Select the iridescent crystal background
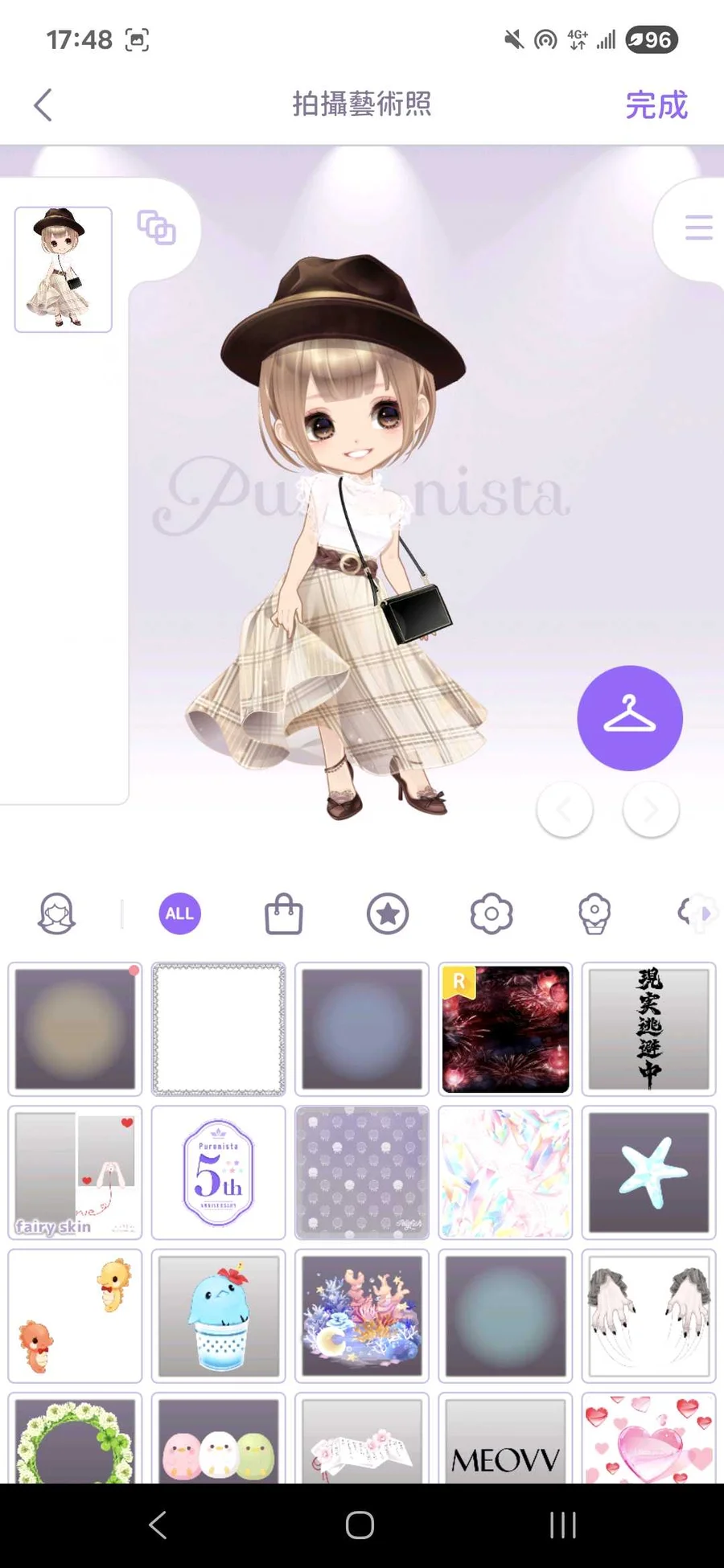Viewport: 724px width, 1568px height. click(505, 1172)
